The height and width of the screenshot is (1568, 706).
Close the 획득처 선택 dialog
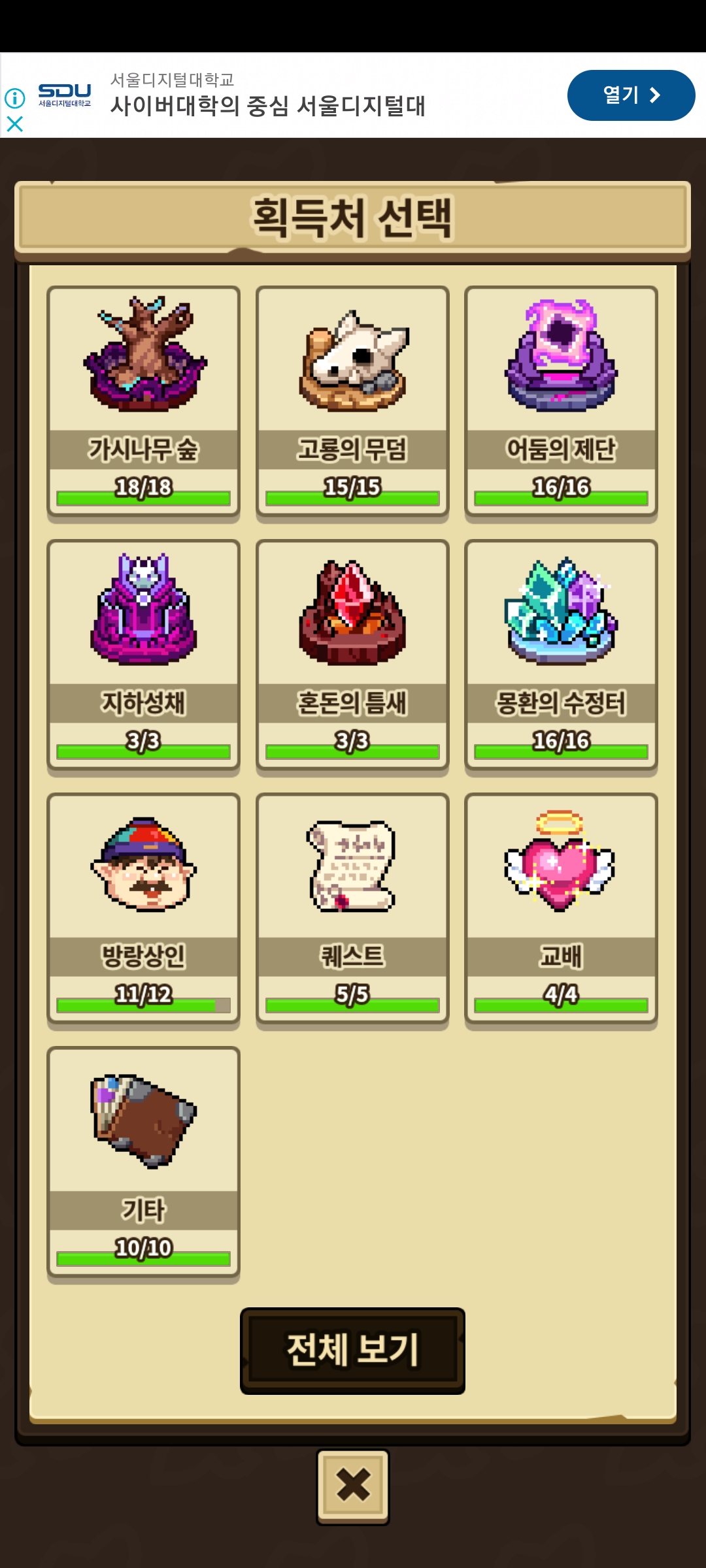pos(353,1486)
